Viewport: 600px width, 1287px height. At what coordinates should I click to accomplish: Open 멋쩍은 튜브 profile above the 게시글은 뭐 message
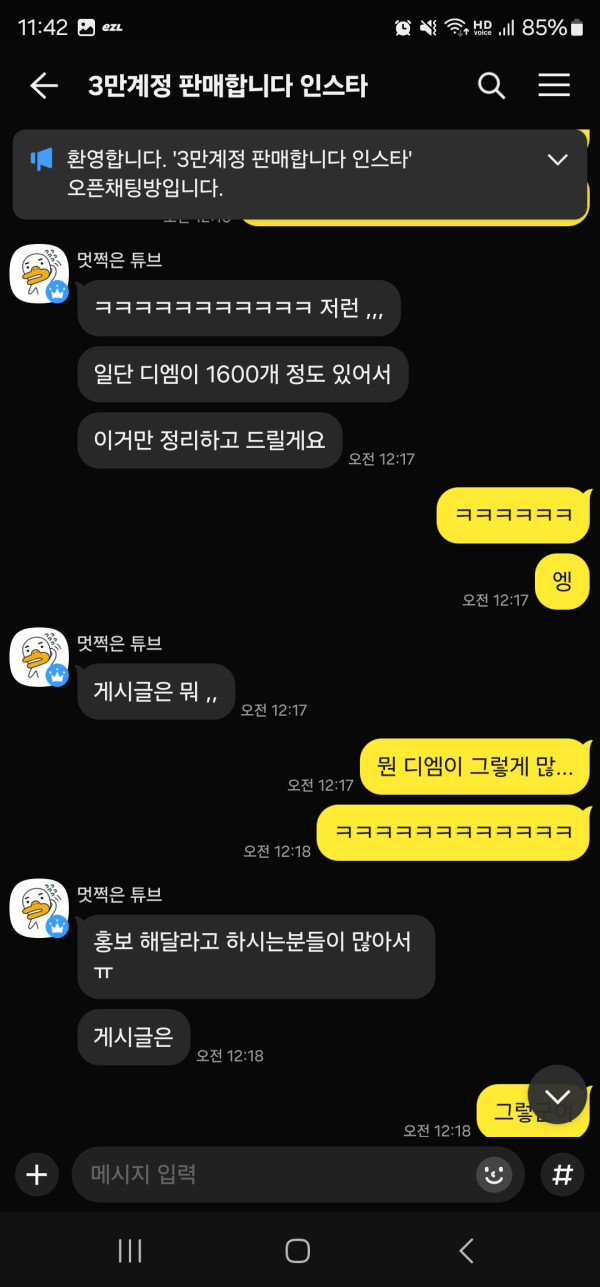coord(38,657)
